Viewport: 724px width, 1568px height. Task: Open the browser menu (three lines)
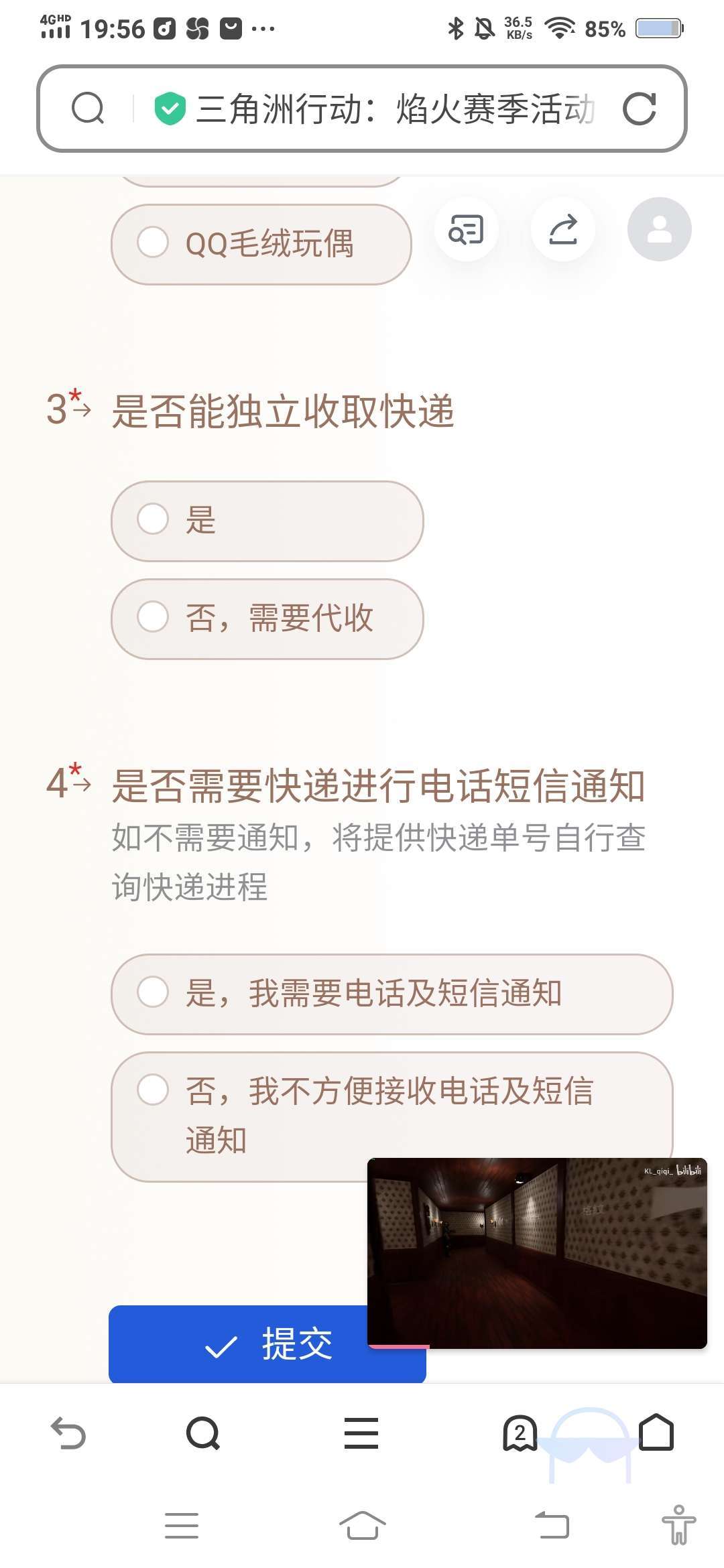click(361, 1434)
